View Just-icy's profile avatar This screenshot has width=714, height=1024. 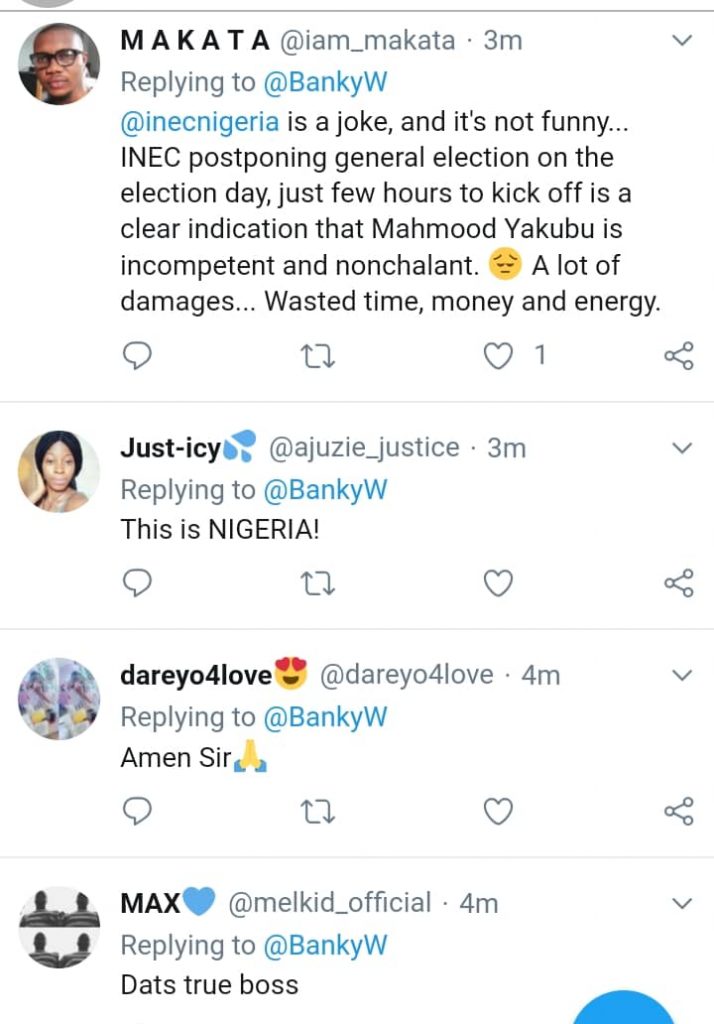point(59,471)
